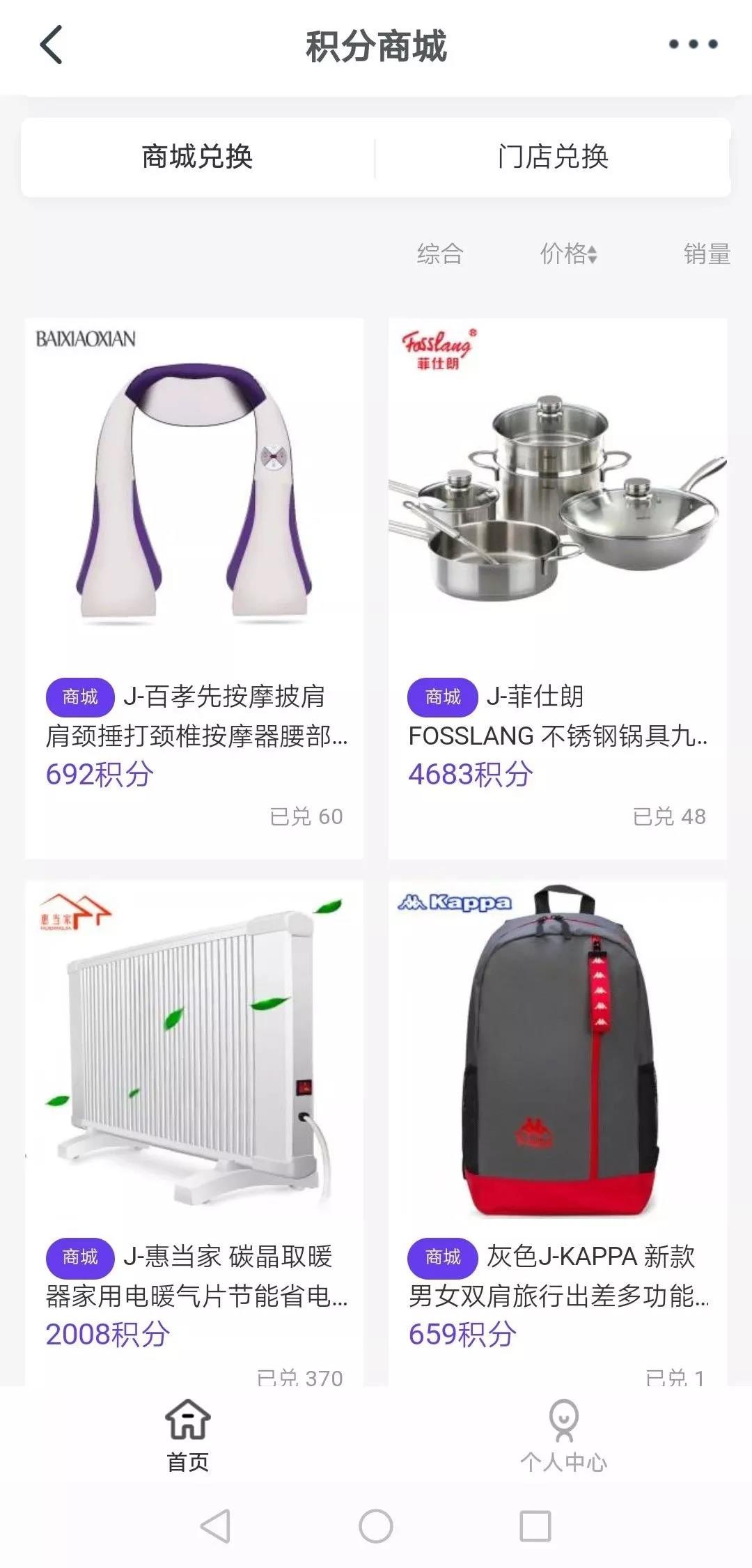Tap the system home button

coord(376,1526)
